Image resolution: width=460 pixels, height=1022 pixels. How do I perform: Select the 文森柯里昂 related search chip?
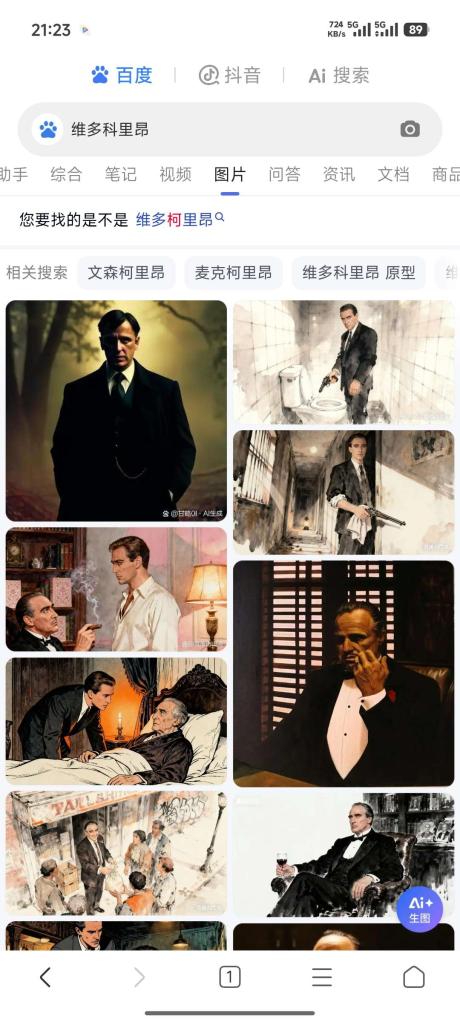[126, 272]
